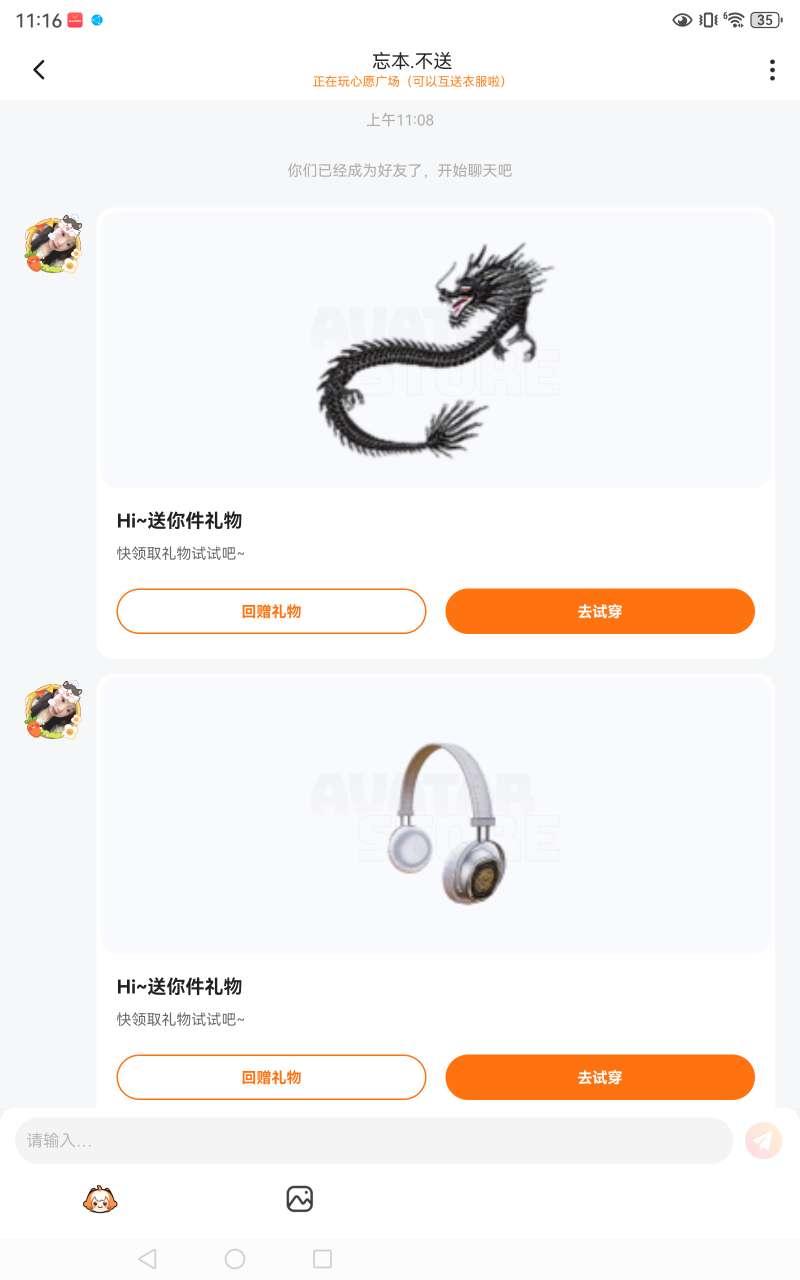Screen dimensions: 800x1280
Task: Tap 回赠礼物 under the dragon gift
Action: (x=271, y=611)
